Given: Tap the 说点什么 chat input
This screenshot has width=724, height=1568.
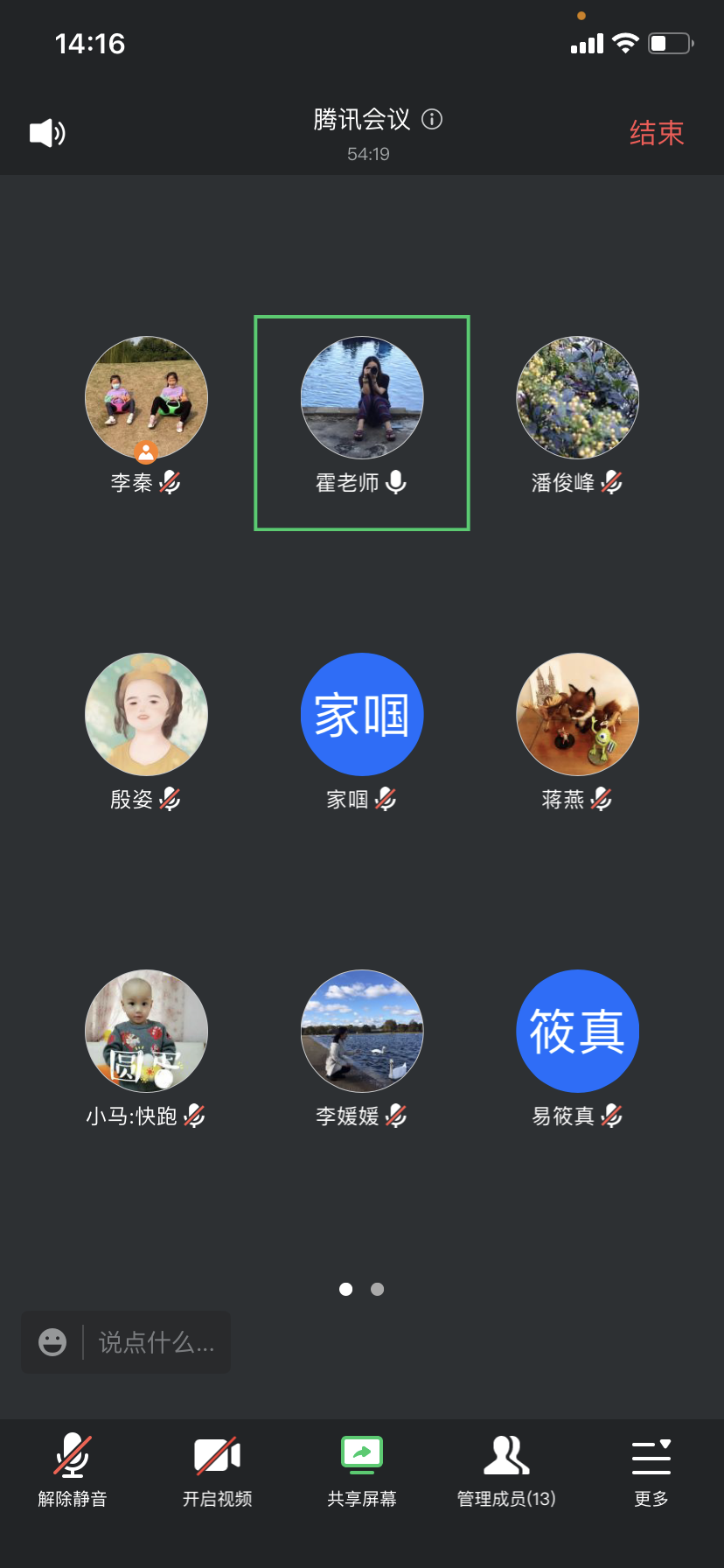Looking at the screenshot, I should (156, 1342).
